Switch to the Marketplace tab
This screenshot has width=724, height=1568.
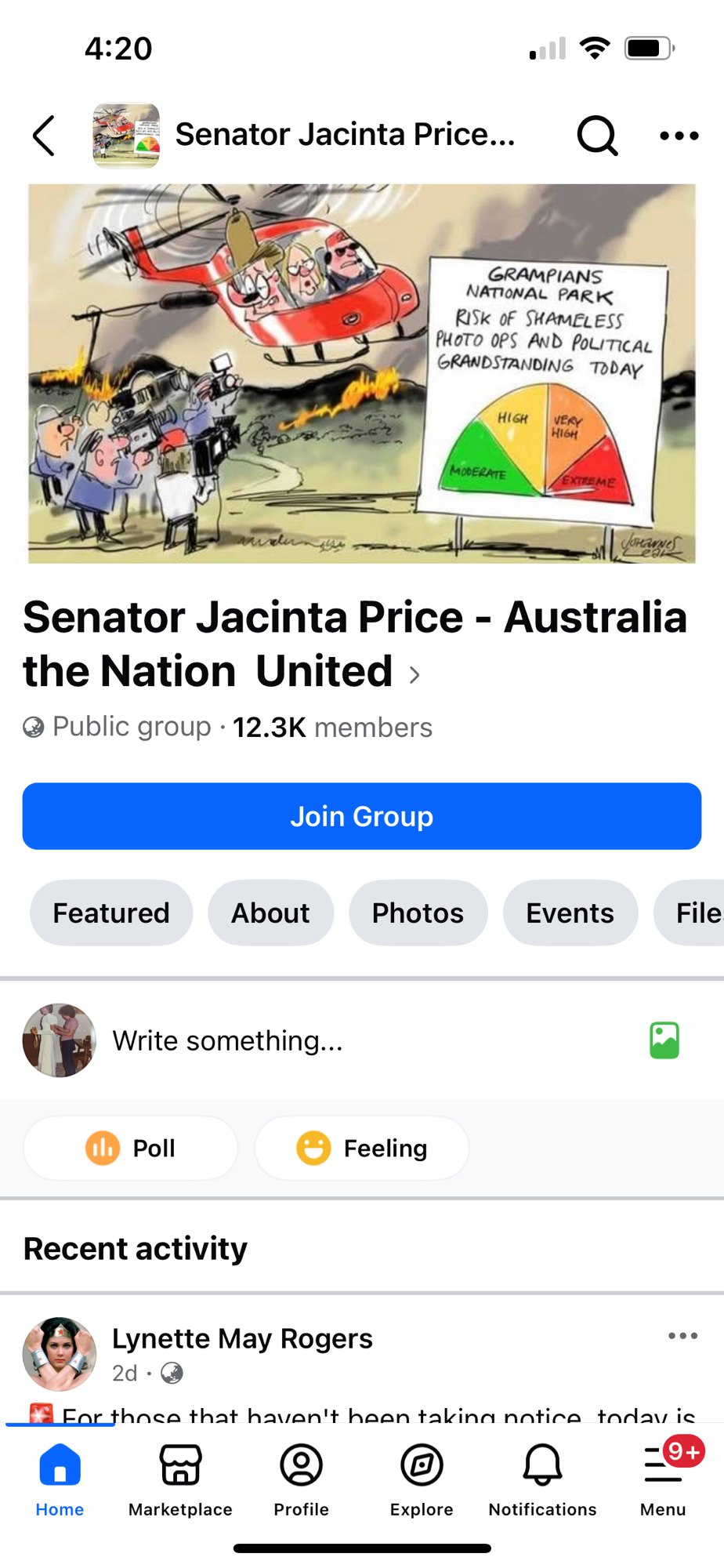pos(180,1479)
